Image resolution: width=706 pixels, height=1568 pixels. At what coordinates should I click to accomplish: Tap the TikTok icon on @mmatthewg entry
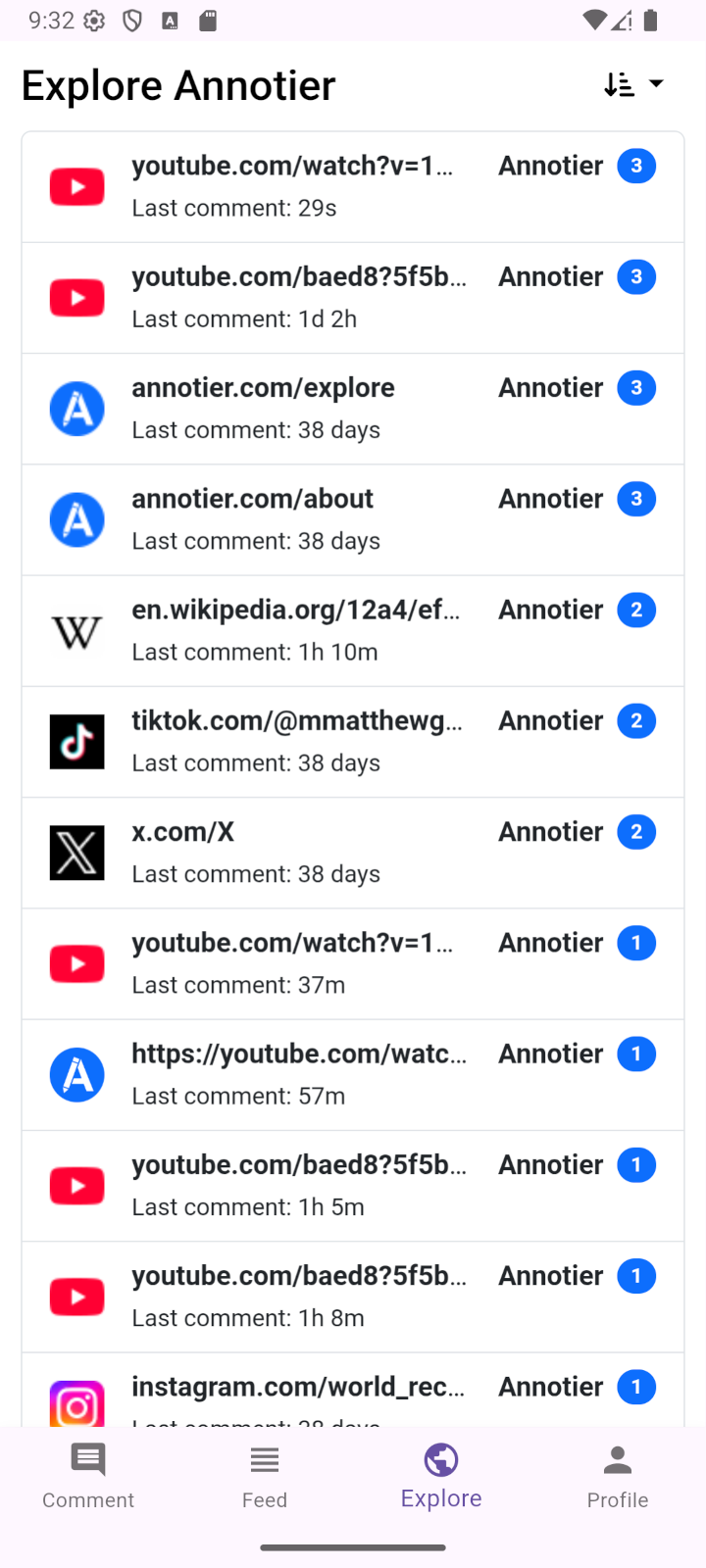point(76,742)
